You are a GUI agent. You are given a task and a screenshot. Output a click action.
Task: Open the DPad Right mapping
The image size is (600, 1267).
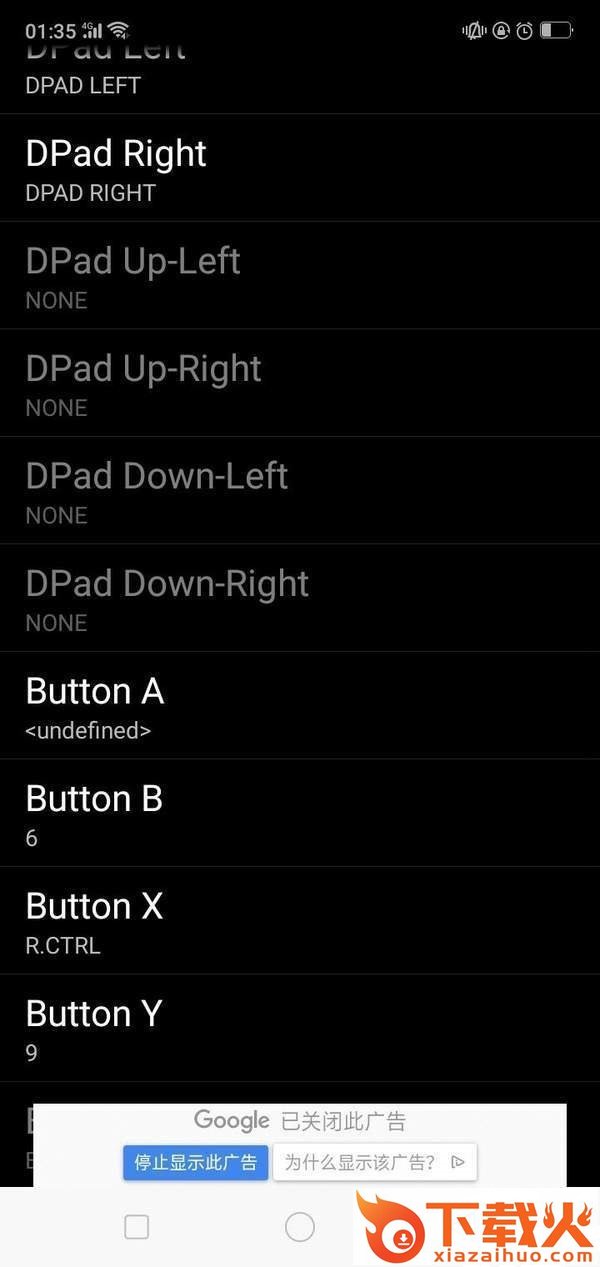click(x=300, y=168)
